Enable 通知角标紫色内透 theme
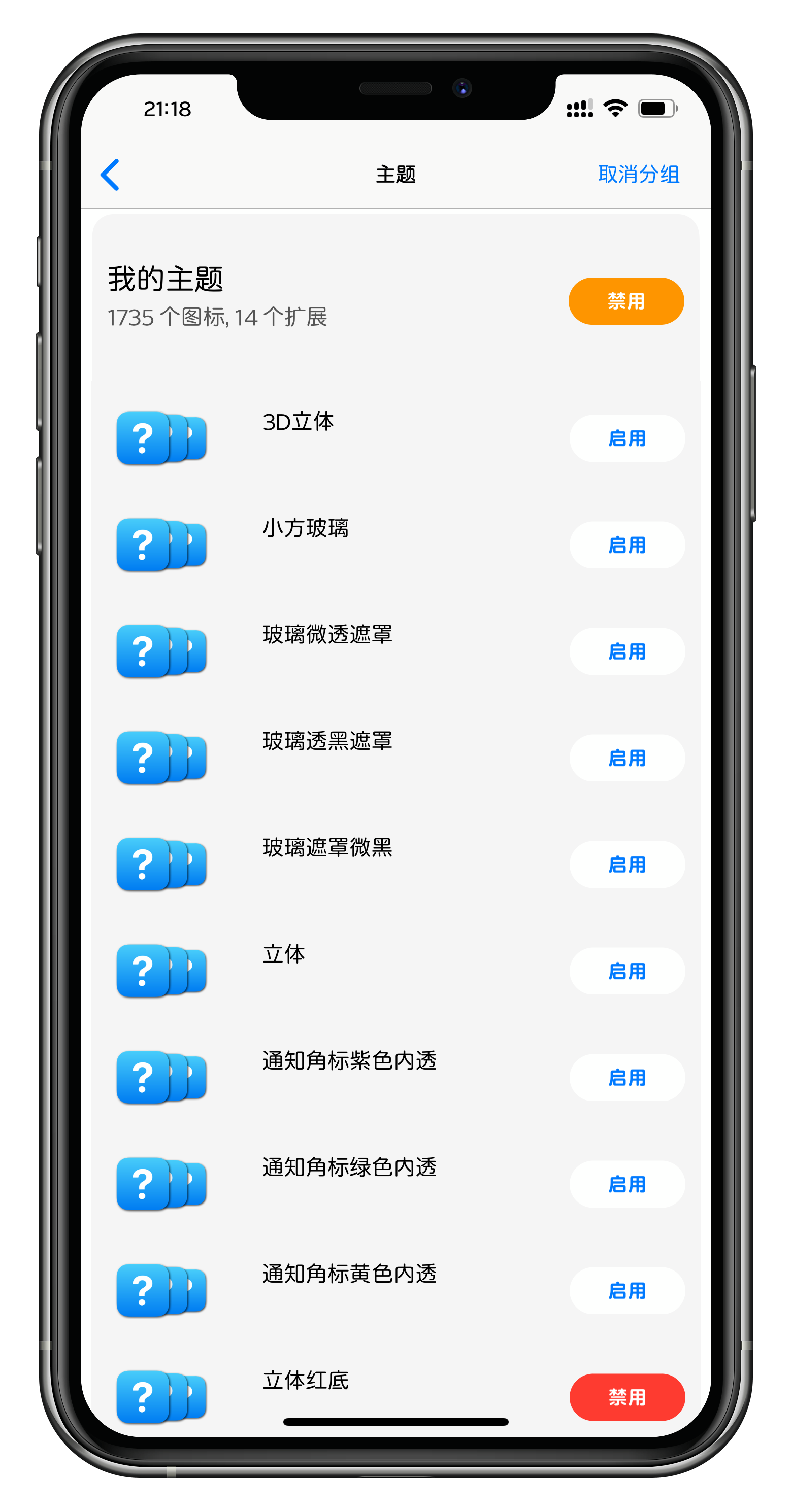 [626, 1078]
